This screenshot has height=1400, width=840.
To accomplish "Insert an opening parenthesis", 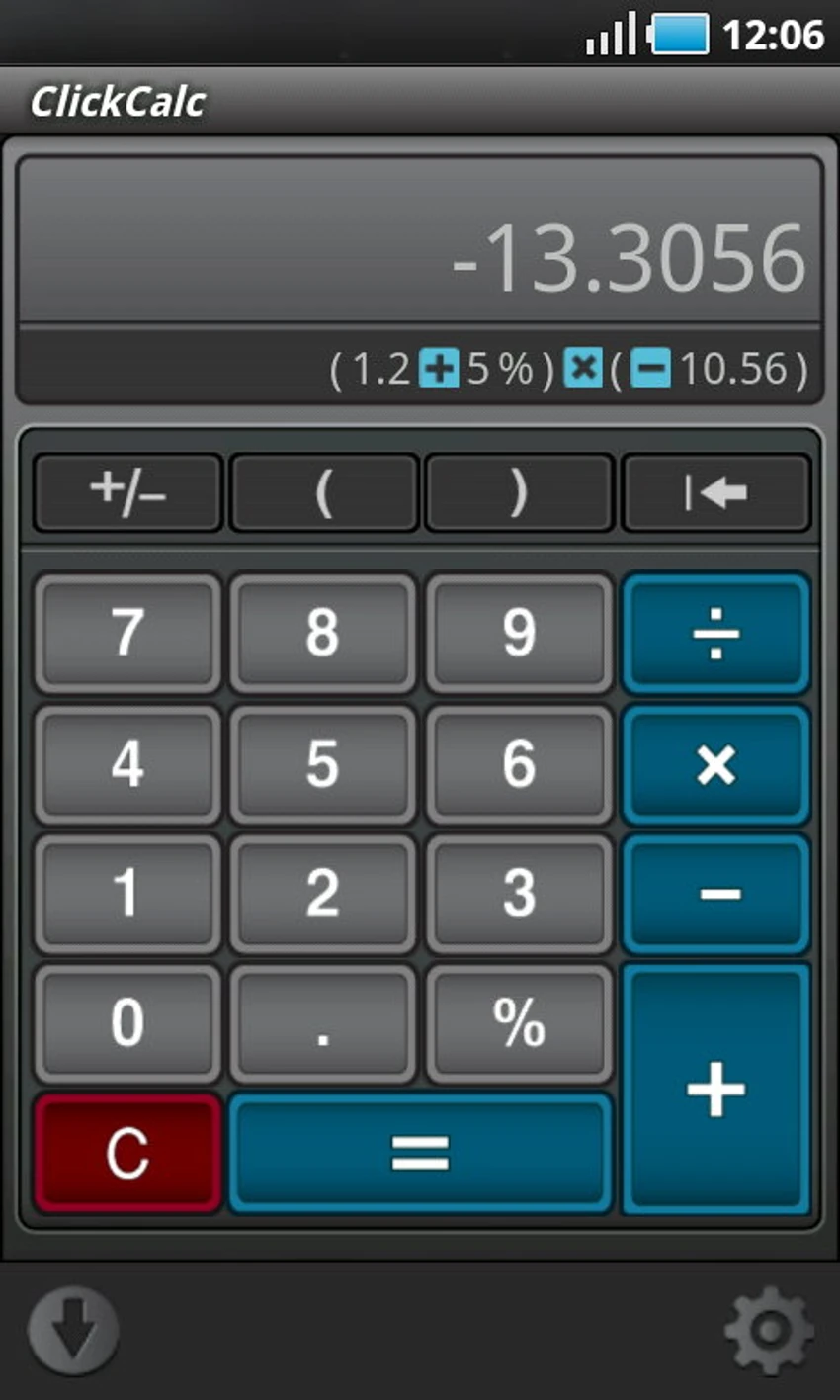I will tap(323, 492).
